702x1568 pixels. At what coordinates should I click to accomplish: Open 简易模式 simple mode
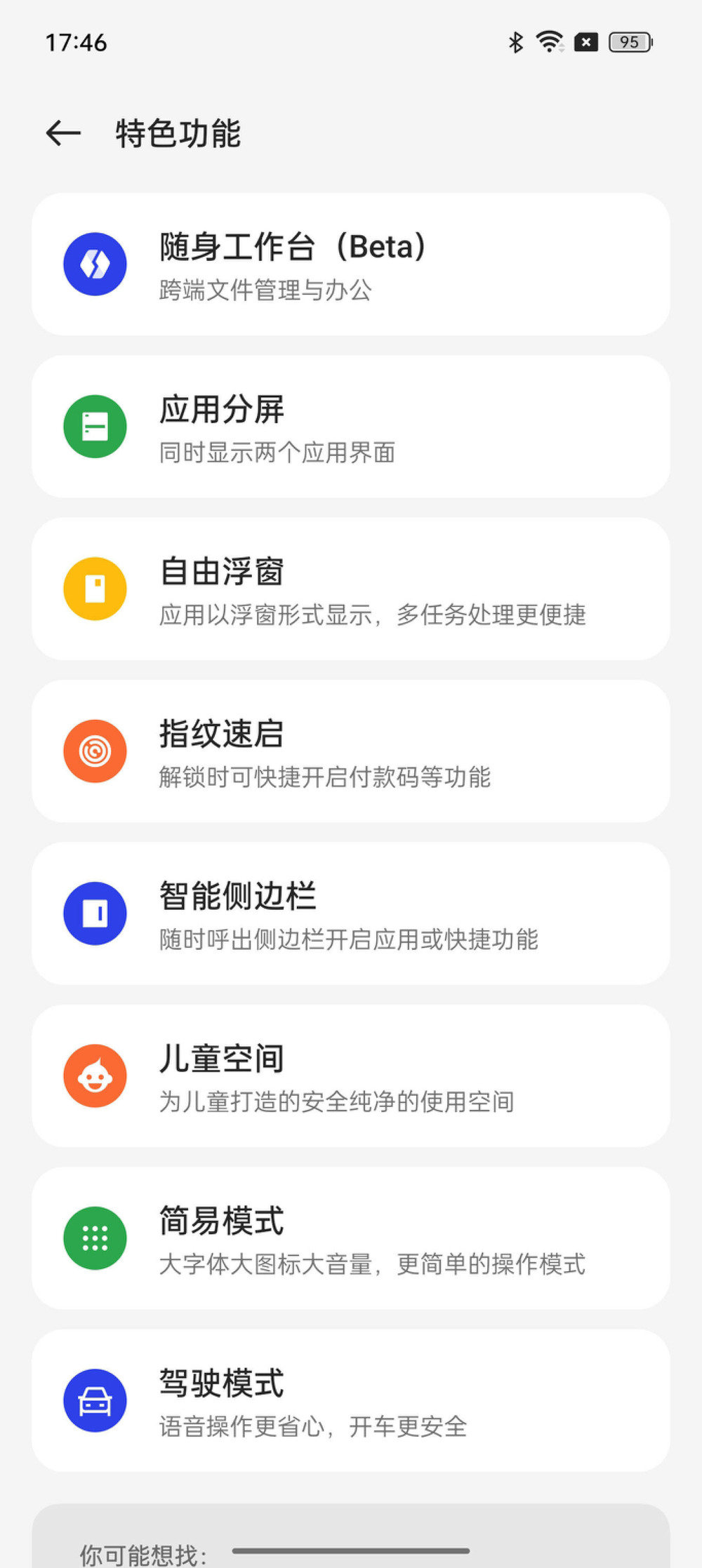pyautogui.click(x=351, y=1238)
